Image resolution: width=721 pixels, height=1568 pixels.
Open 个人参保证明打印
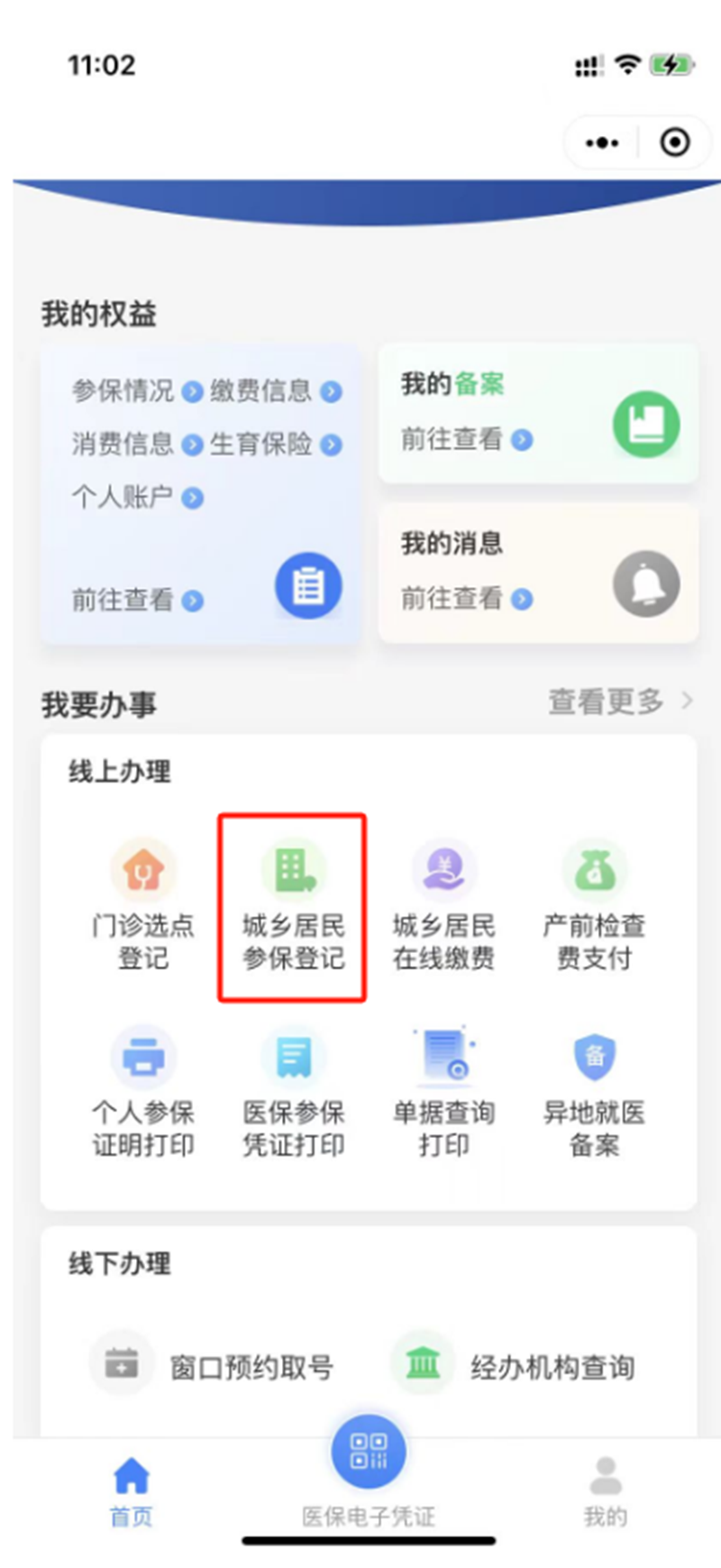pos(143,1091)
